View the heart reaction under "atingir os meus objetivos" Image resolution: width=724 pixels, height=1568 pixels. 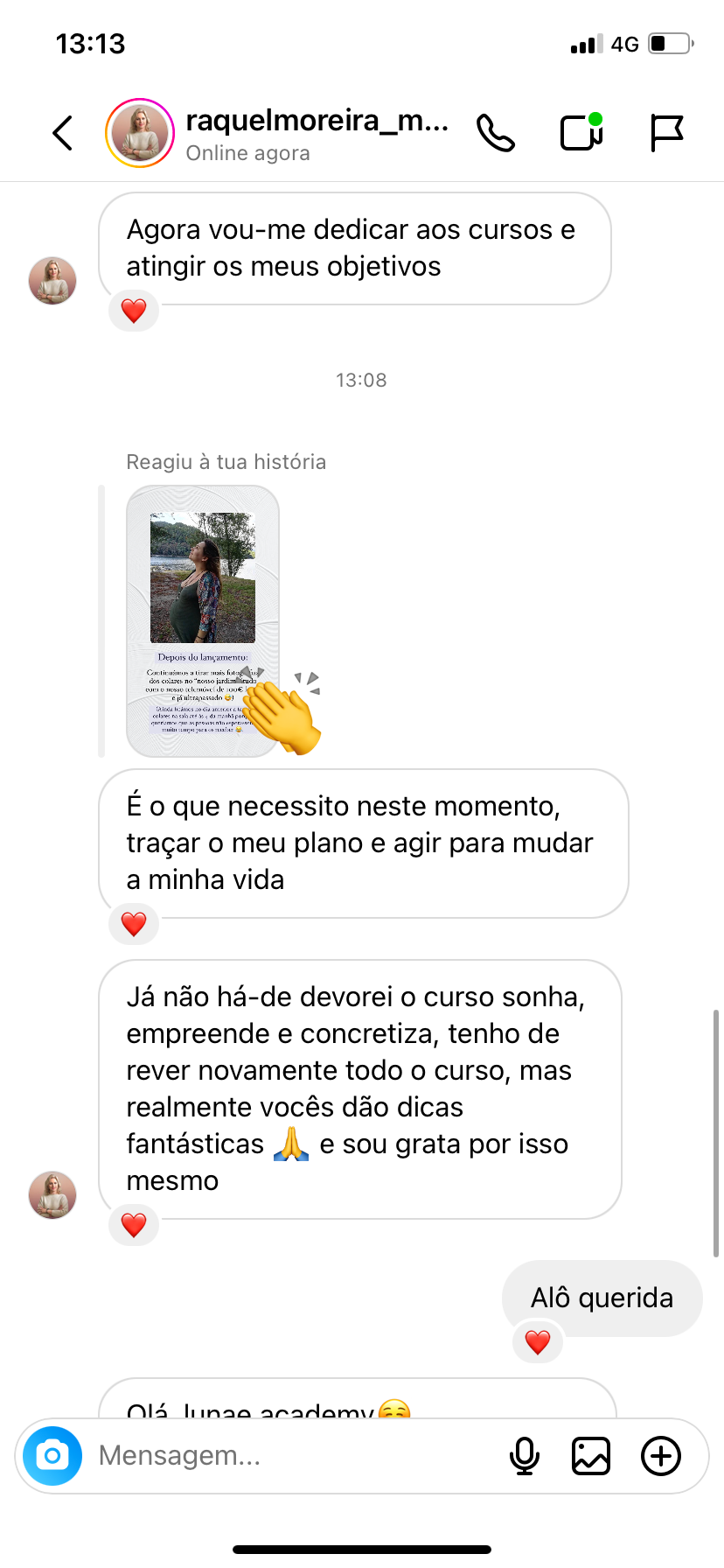click(134, 311)
